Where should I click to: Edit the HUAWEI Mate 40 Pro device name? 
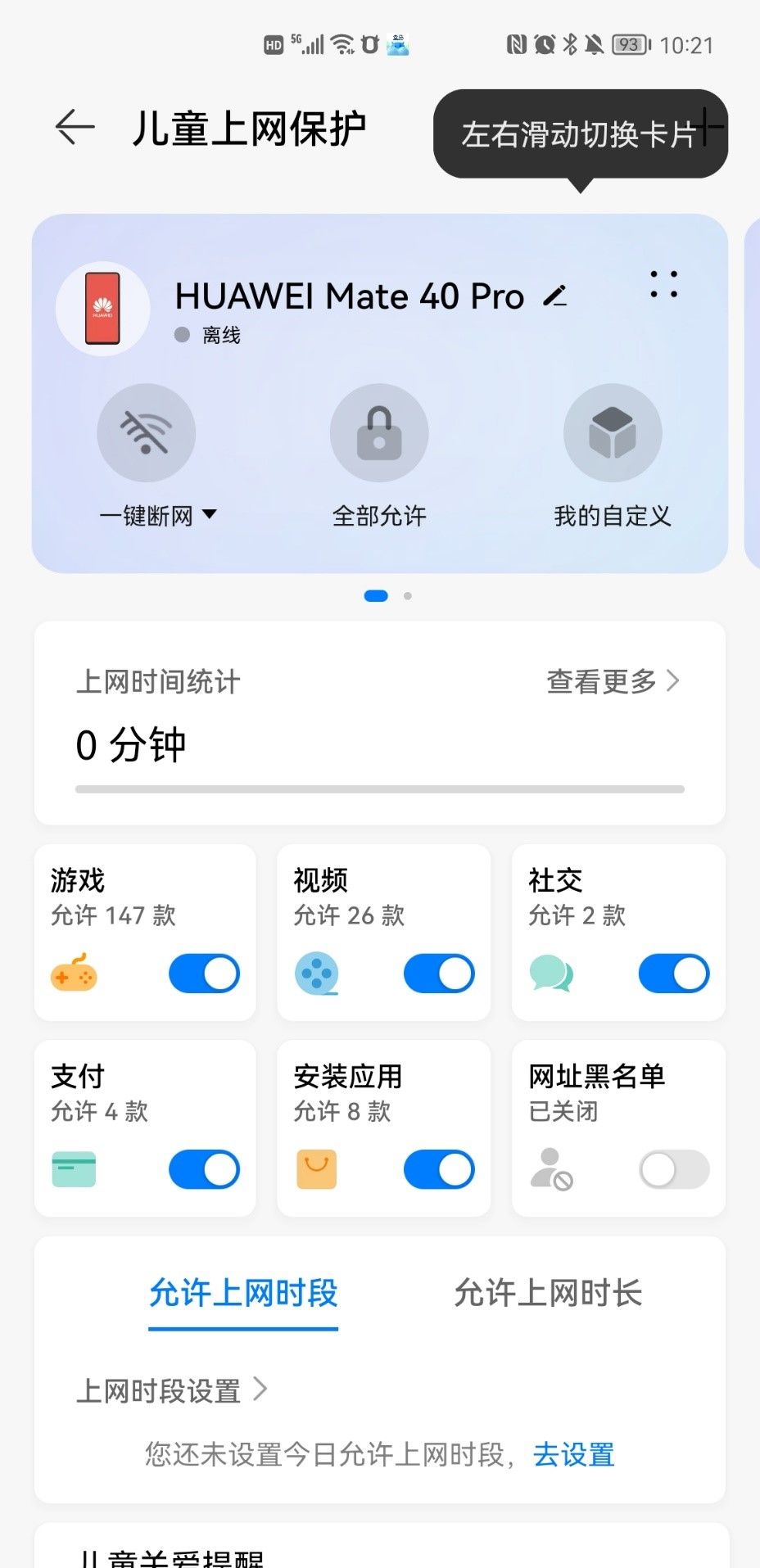click(555, 296)
